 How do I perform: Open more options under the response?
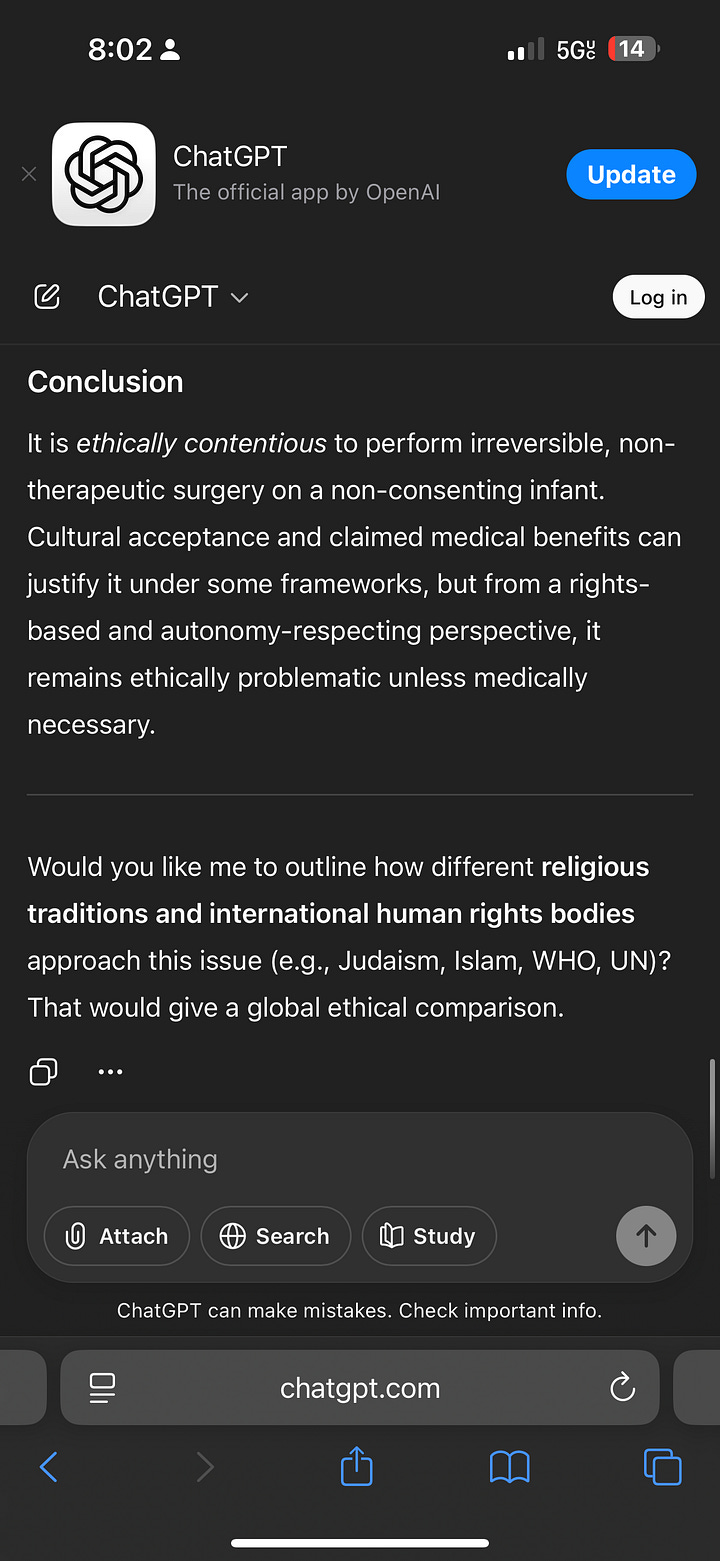[x=110, y=1072]
